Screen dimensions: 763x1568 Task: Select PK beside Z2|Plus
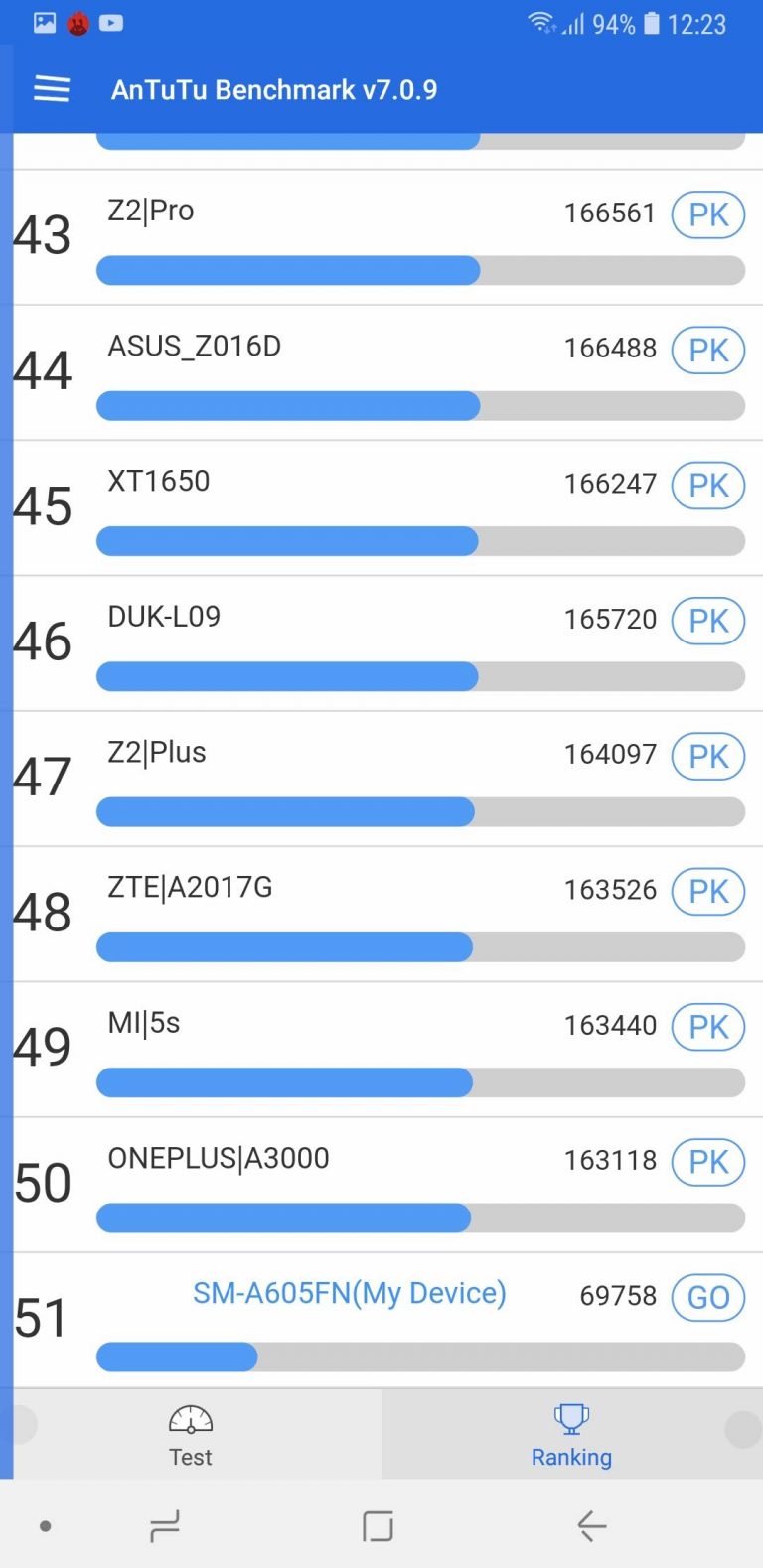pos(708,757)
